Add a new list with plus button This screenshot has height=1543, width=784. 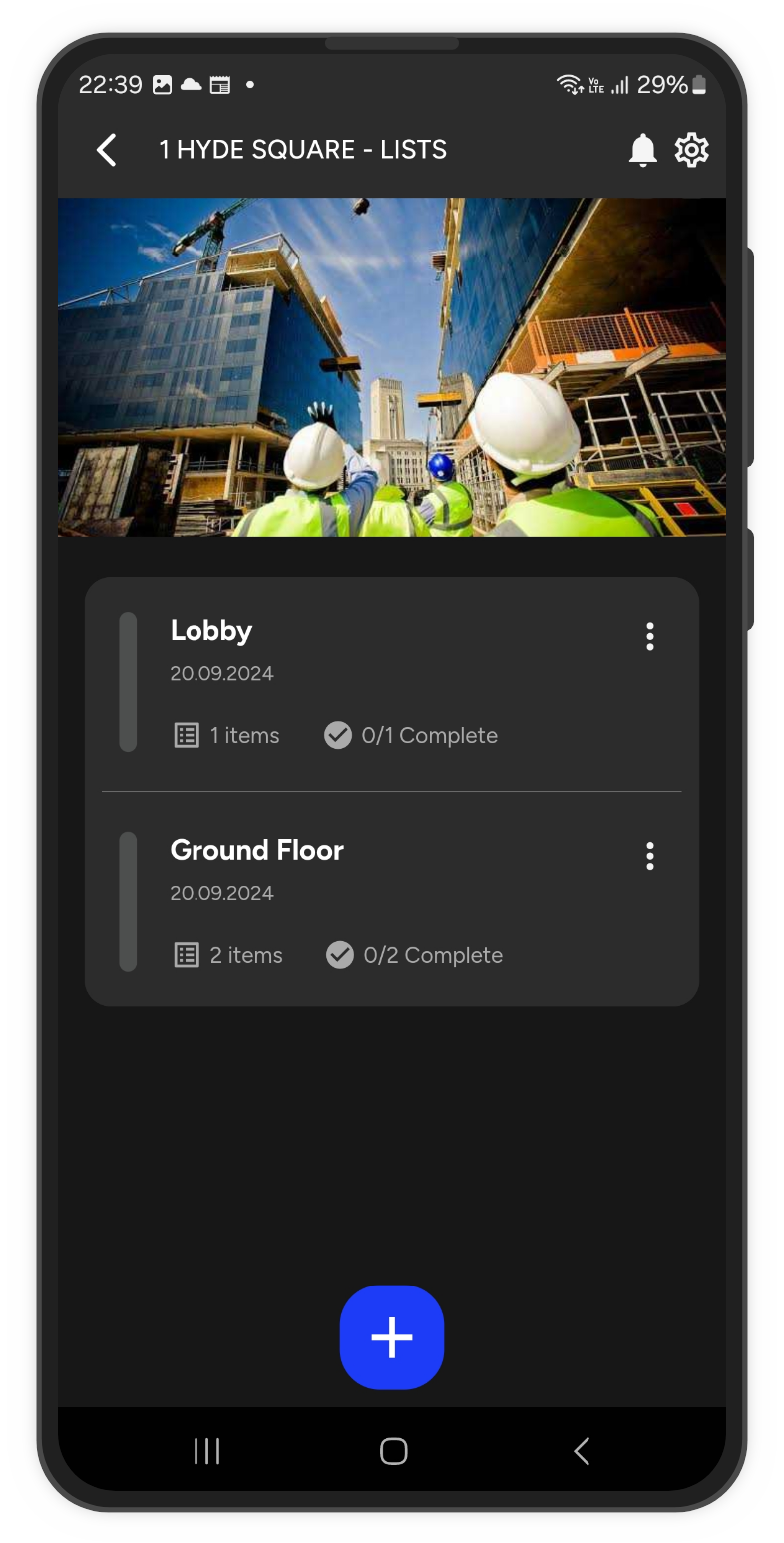[392, 1337]
